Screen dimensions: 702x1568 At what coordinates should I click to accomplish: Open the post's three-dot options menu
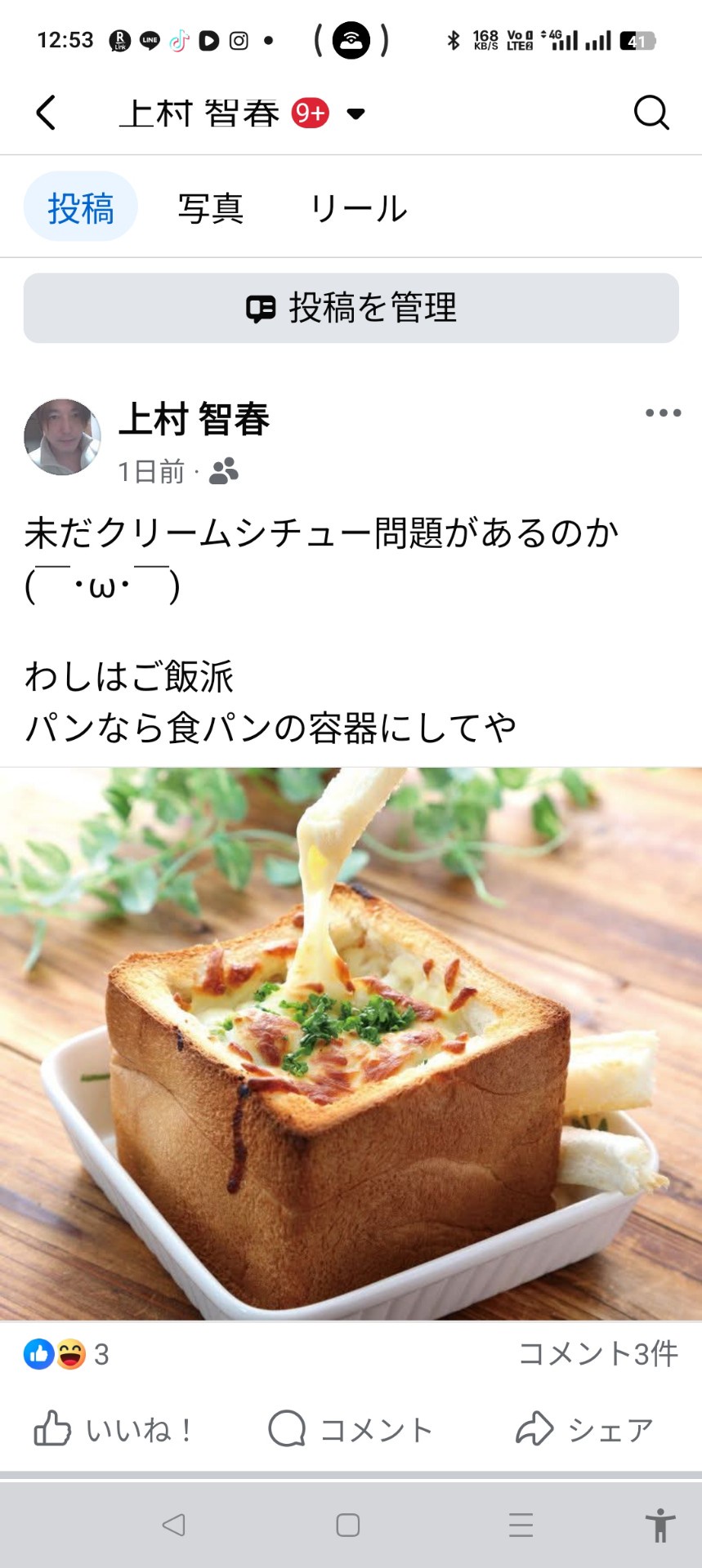click(x=663, y=413)
